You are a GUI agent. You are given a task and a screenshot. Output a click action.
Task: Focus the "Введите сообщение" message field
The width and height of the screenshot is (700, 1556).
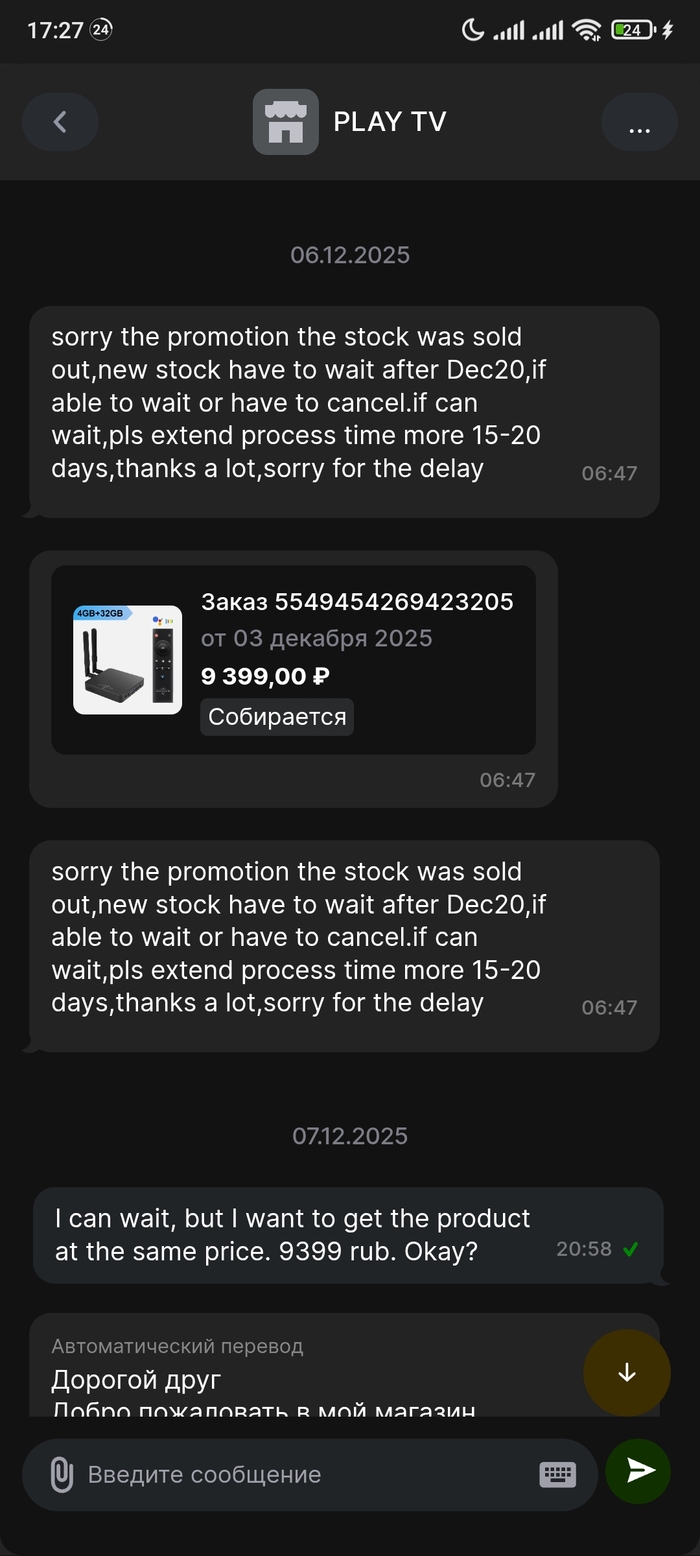pos(300,1474)
